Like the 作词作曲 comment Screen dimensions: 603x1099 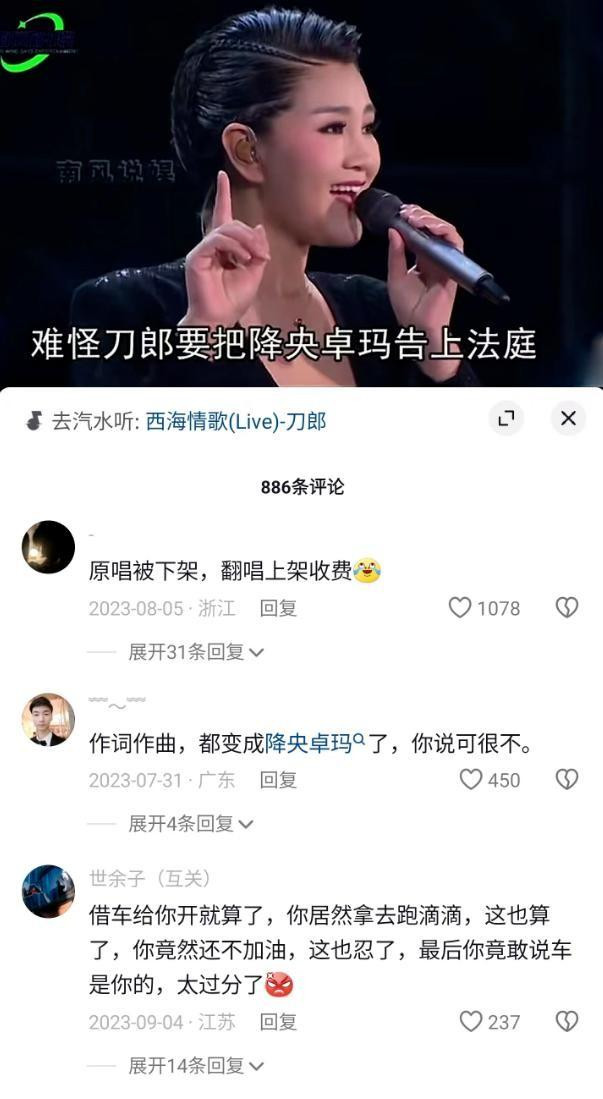tap(471, 780)
